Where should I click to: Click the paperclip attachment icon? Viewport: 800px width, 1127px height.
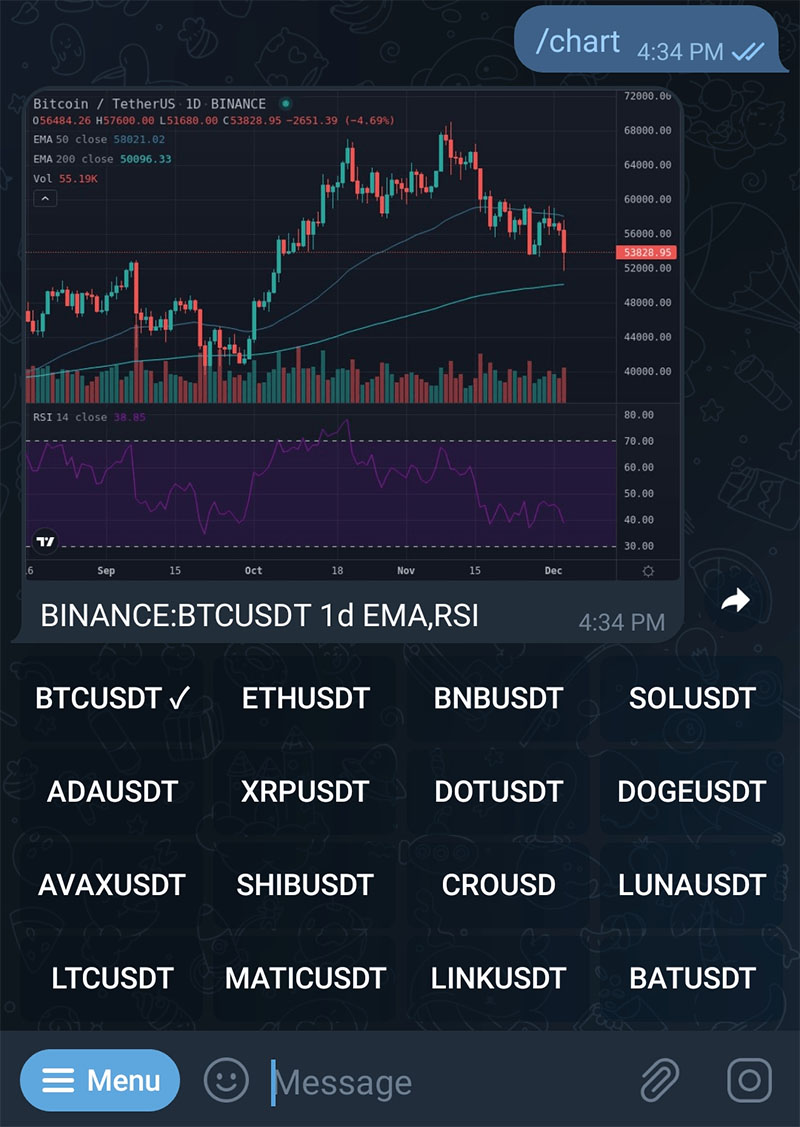tap(660, 1081)
